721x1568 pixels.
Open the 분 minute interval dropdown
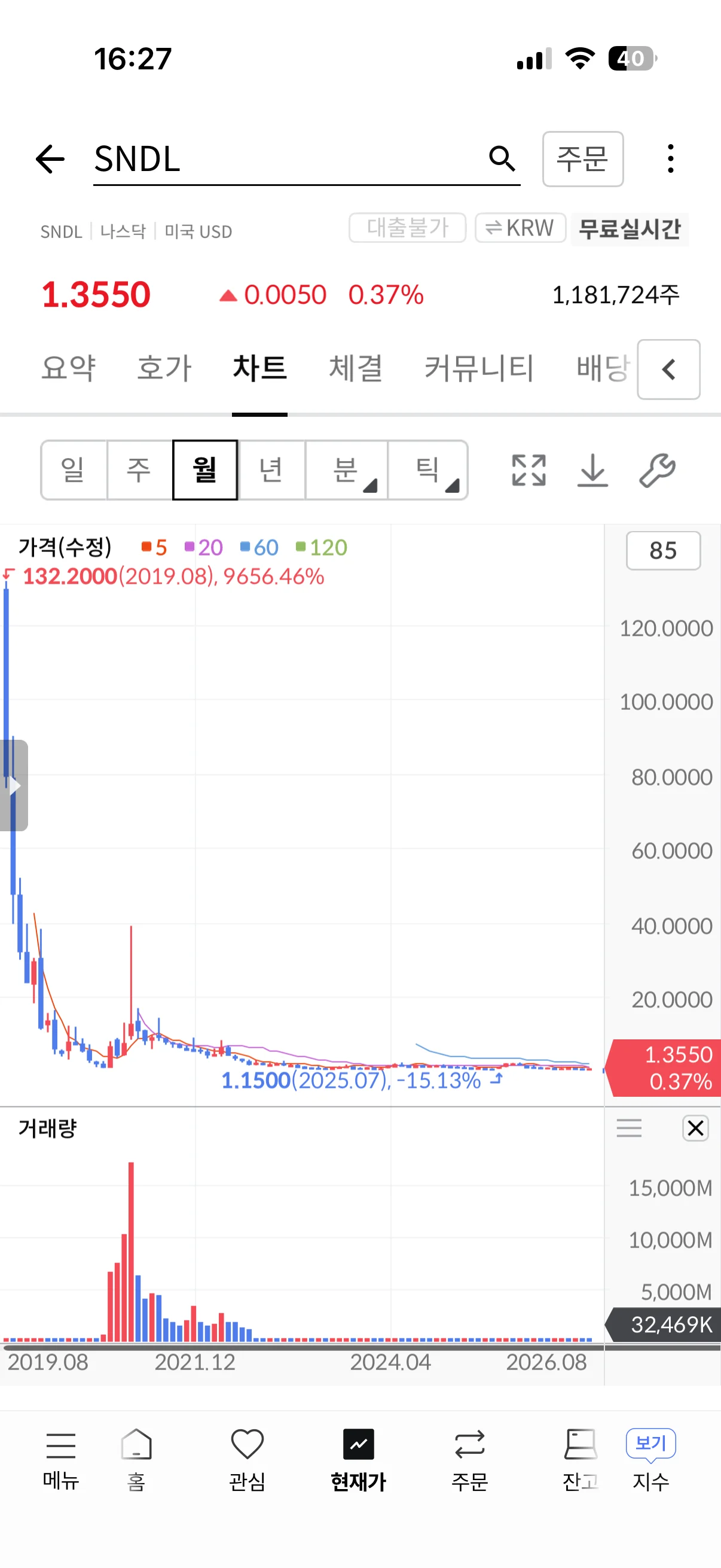click(346, 470)
